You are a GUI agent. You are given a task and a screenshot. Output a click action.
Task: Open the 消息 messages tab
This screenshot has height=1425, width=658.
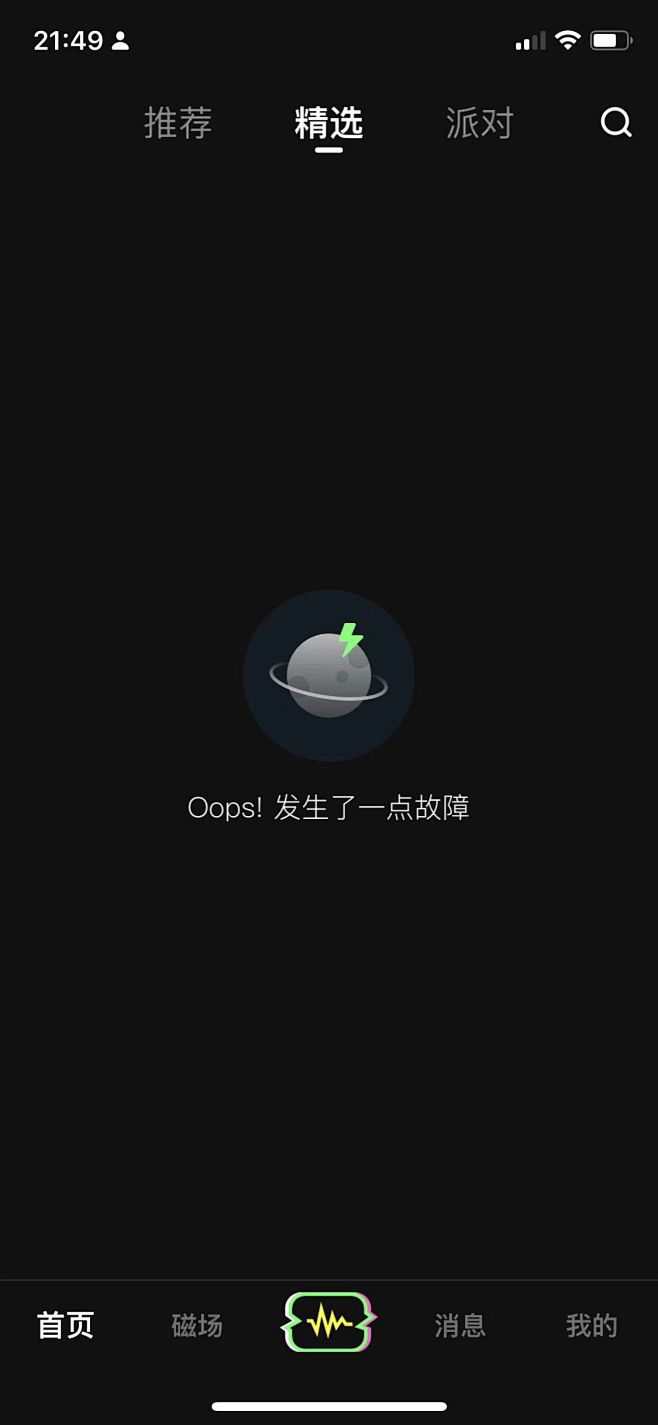pyautogui.click(x=460, y=1325)
